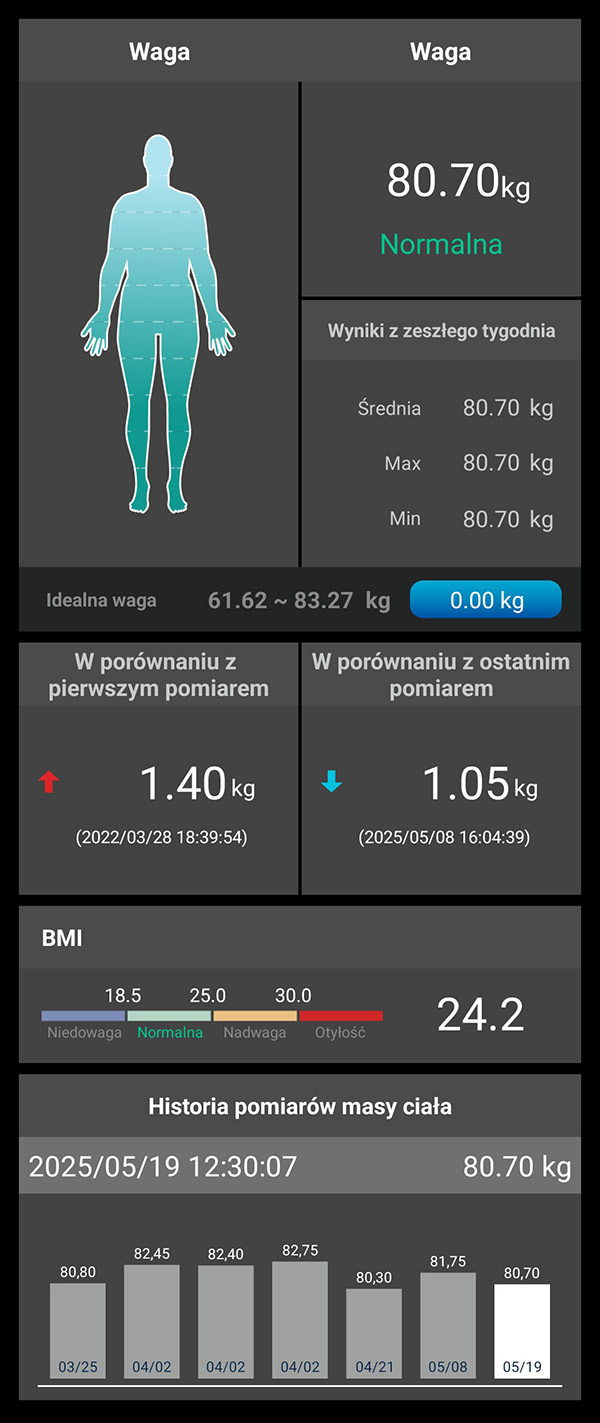Choose the history bar showing 82,40
This screenshot has height=1423, width=600.
point(226,1322)
